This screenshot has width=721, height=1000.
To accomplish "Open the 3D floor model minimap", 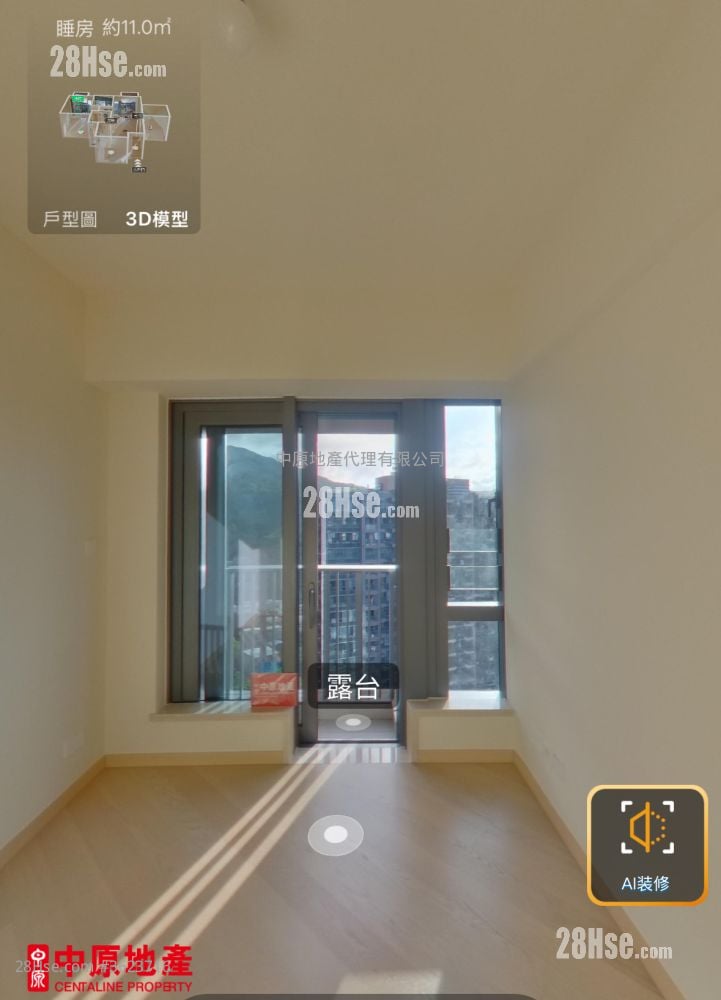I will tap(111, 132).
